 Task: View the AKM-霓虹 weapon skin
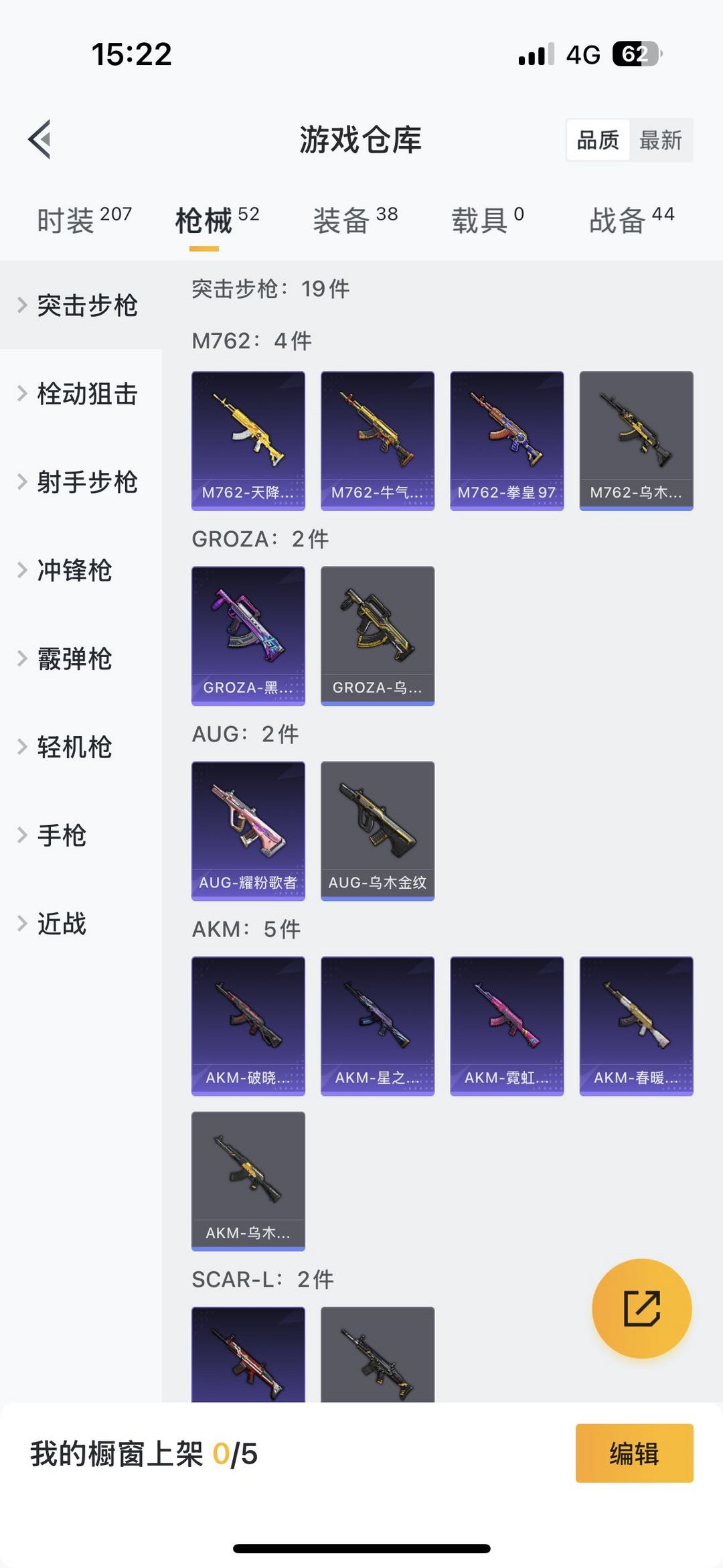tap(507, 1027)
